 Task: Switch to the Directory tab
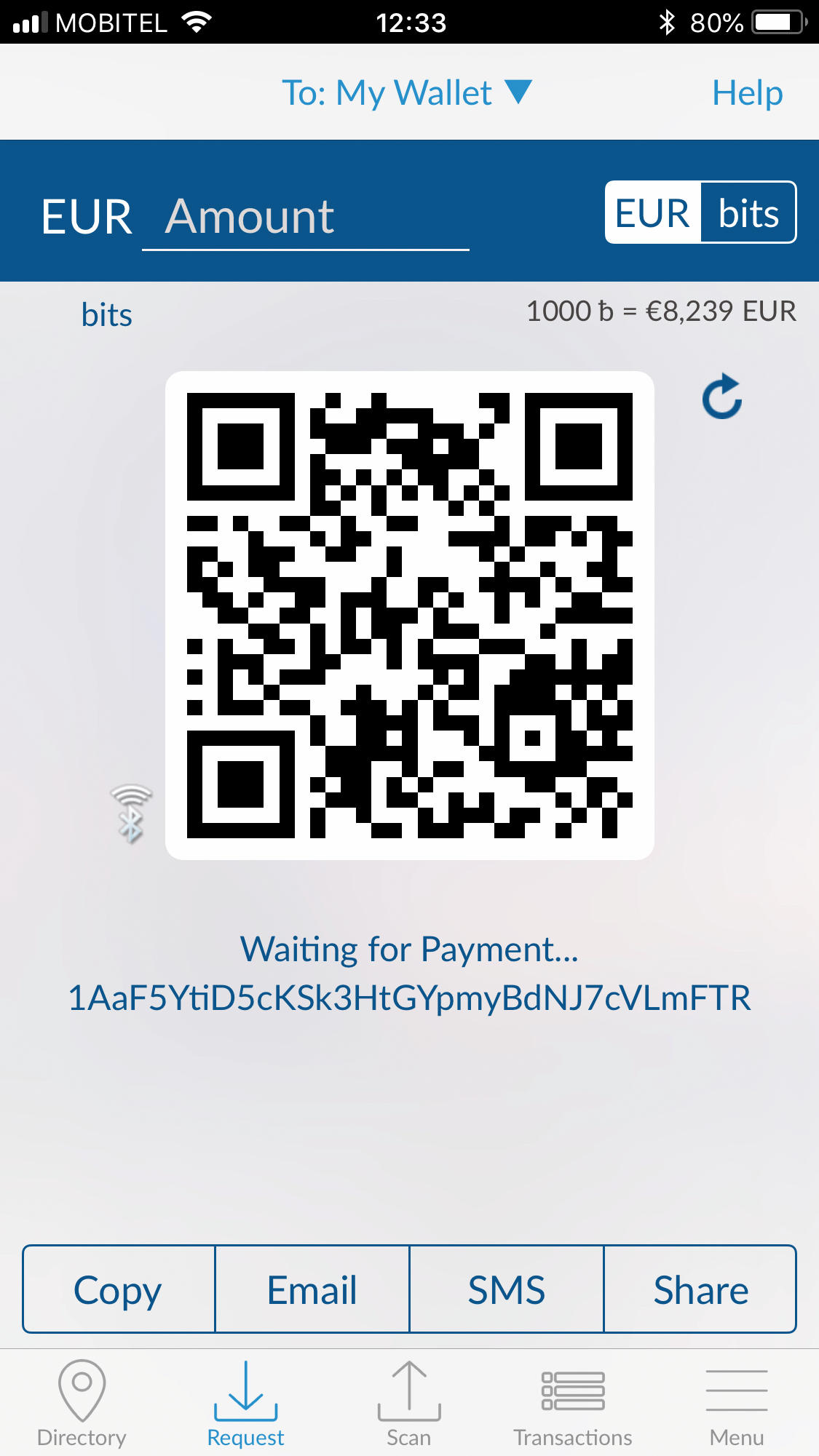(82, 1404)
